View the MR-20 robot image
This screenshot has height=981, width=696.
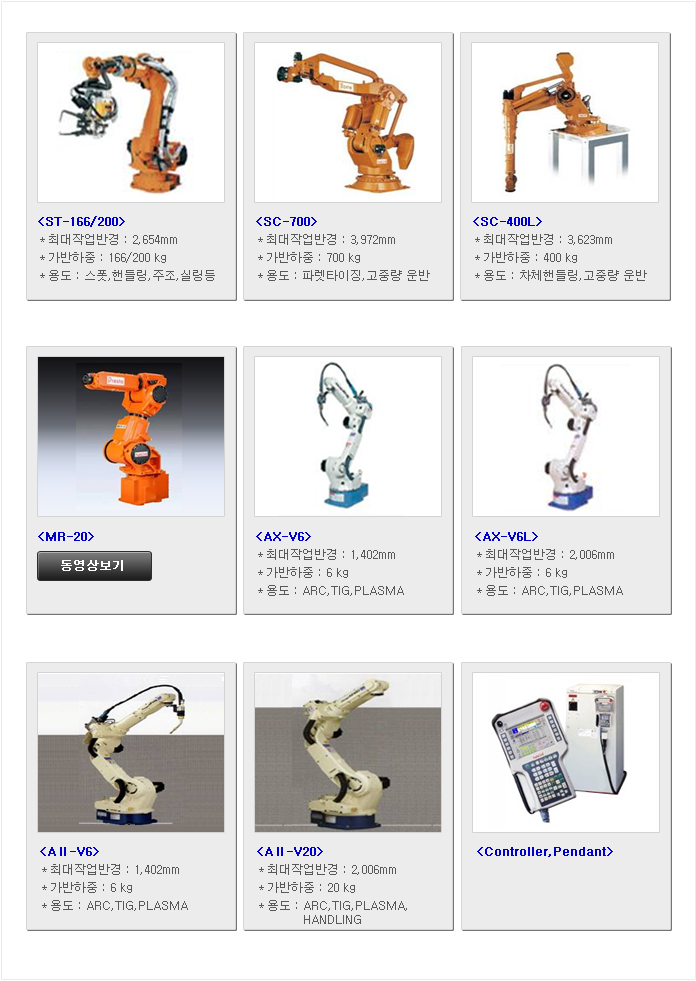click(131, 436)
